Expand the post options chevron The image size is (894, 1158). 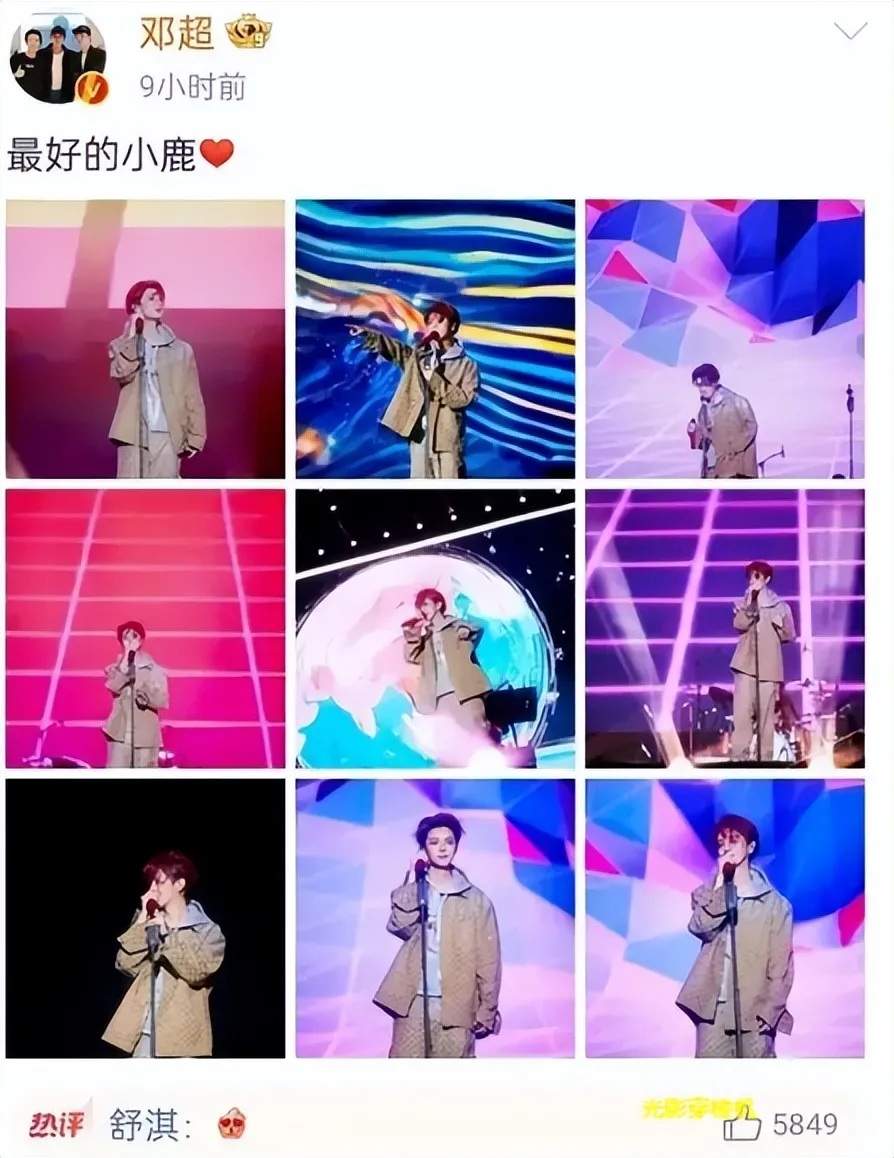[850, 31]
